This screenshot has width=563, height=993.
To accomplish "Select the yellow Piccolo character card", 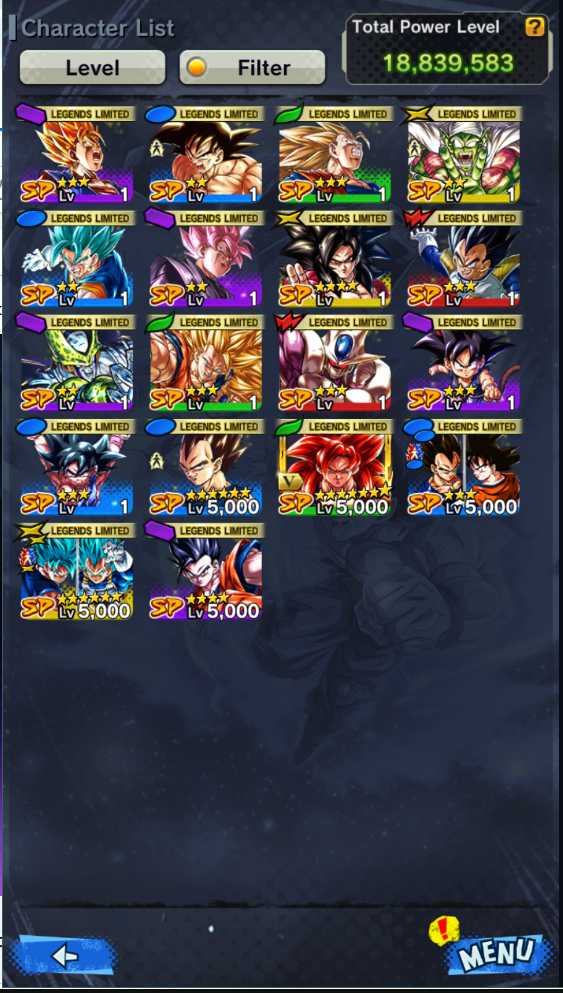I will (464, 155).
